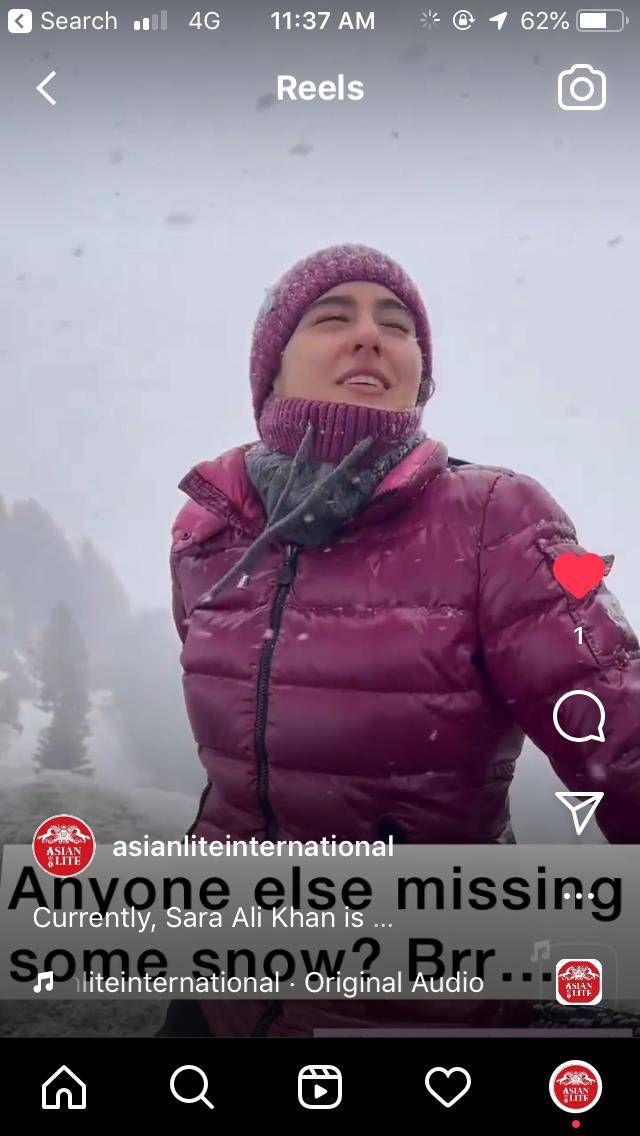Open the Activity heart tab
Screen dimensions: 640x1136
pos(447,1087)
